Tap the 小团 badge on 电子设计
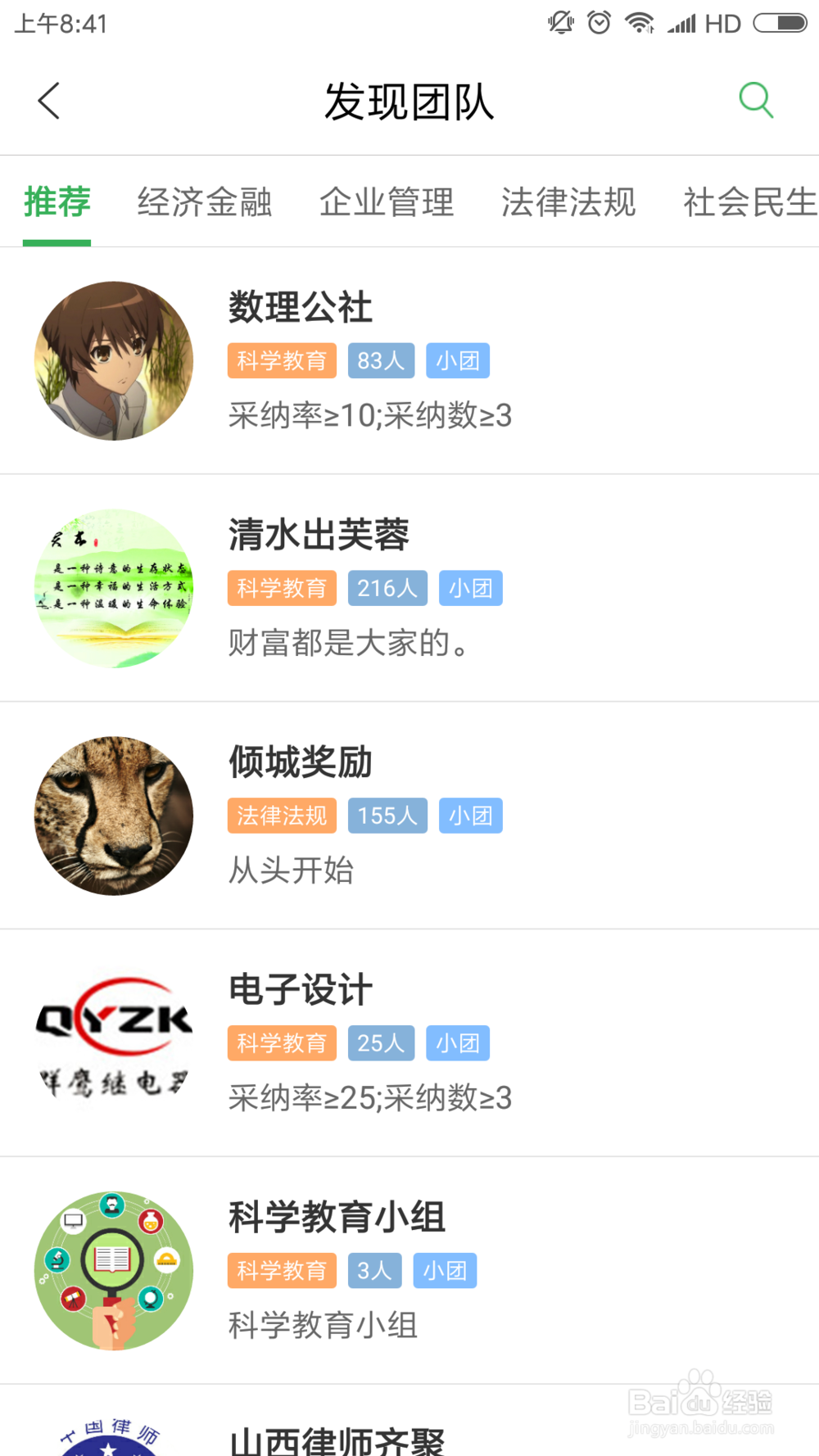Screen dimensions: 819x1456 tap(457, 1042)
